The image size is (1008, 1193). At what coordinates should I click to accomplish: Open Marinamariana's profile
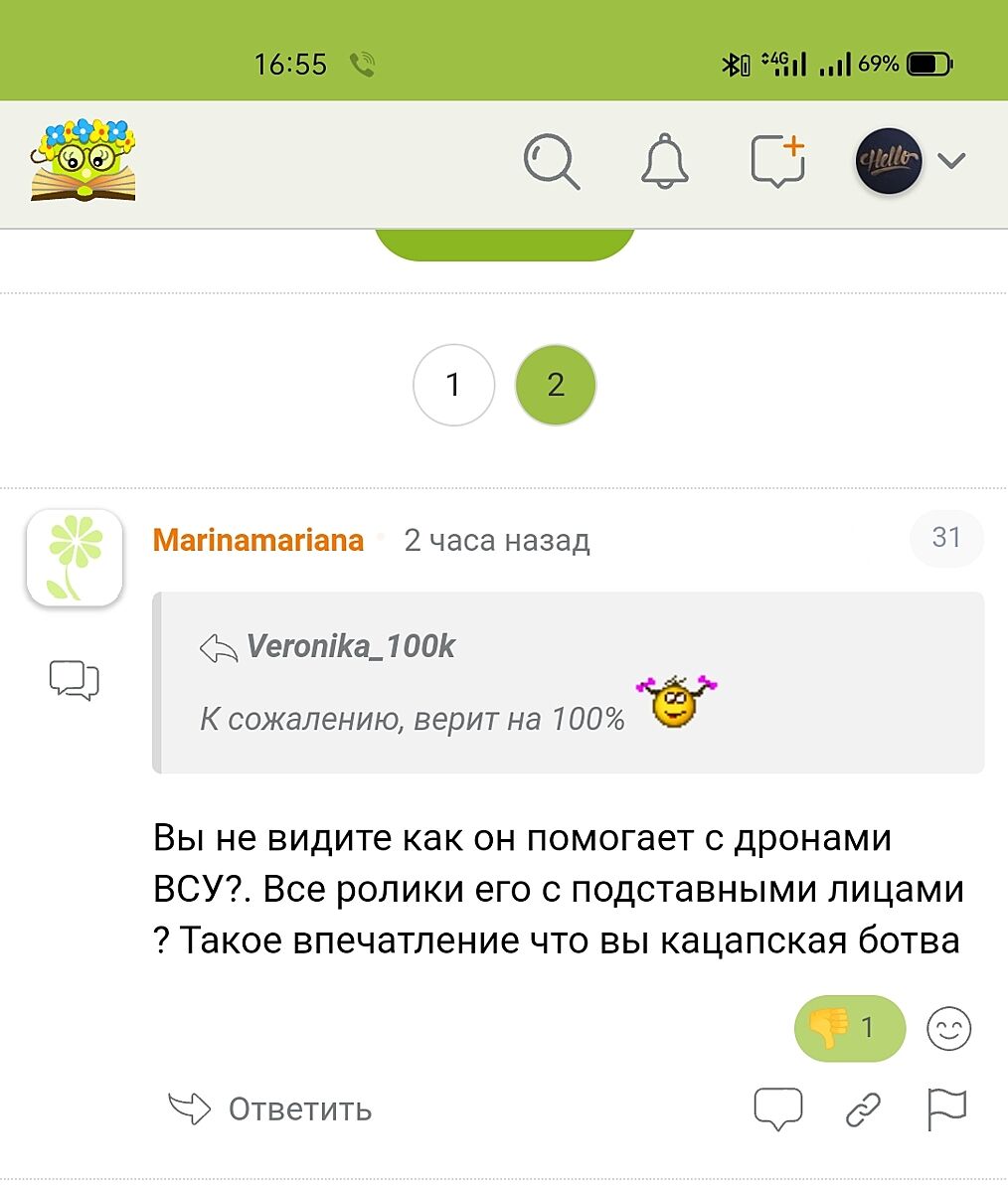point(258,540)
